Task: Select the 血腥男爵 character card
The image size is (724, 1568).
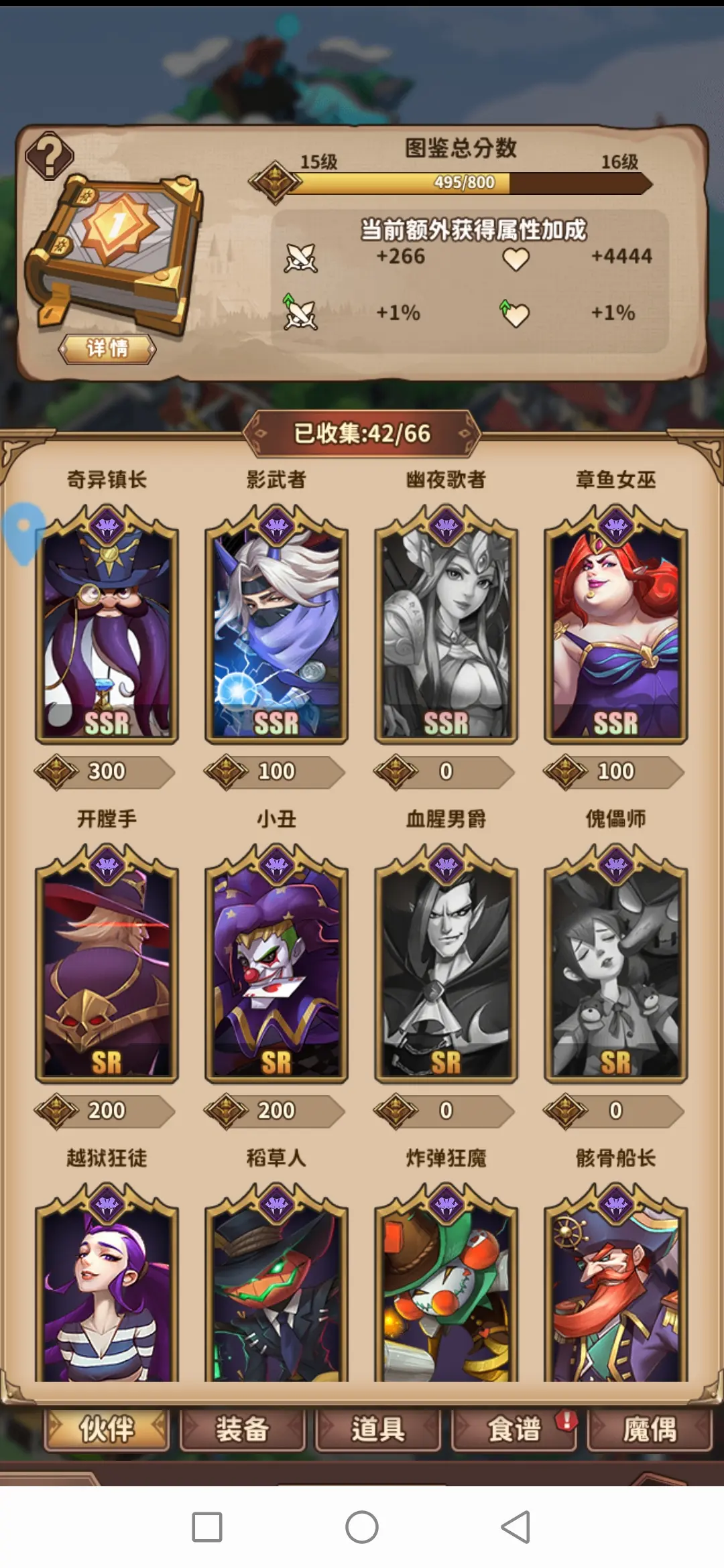Action: pos(446,968)
